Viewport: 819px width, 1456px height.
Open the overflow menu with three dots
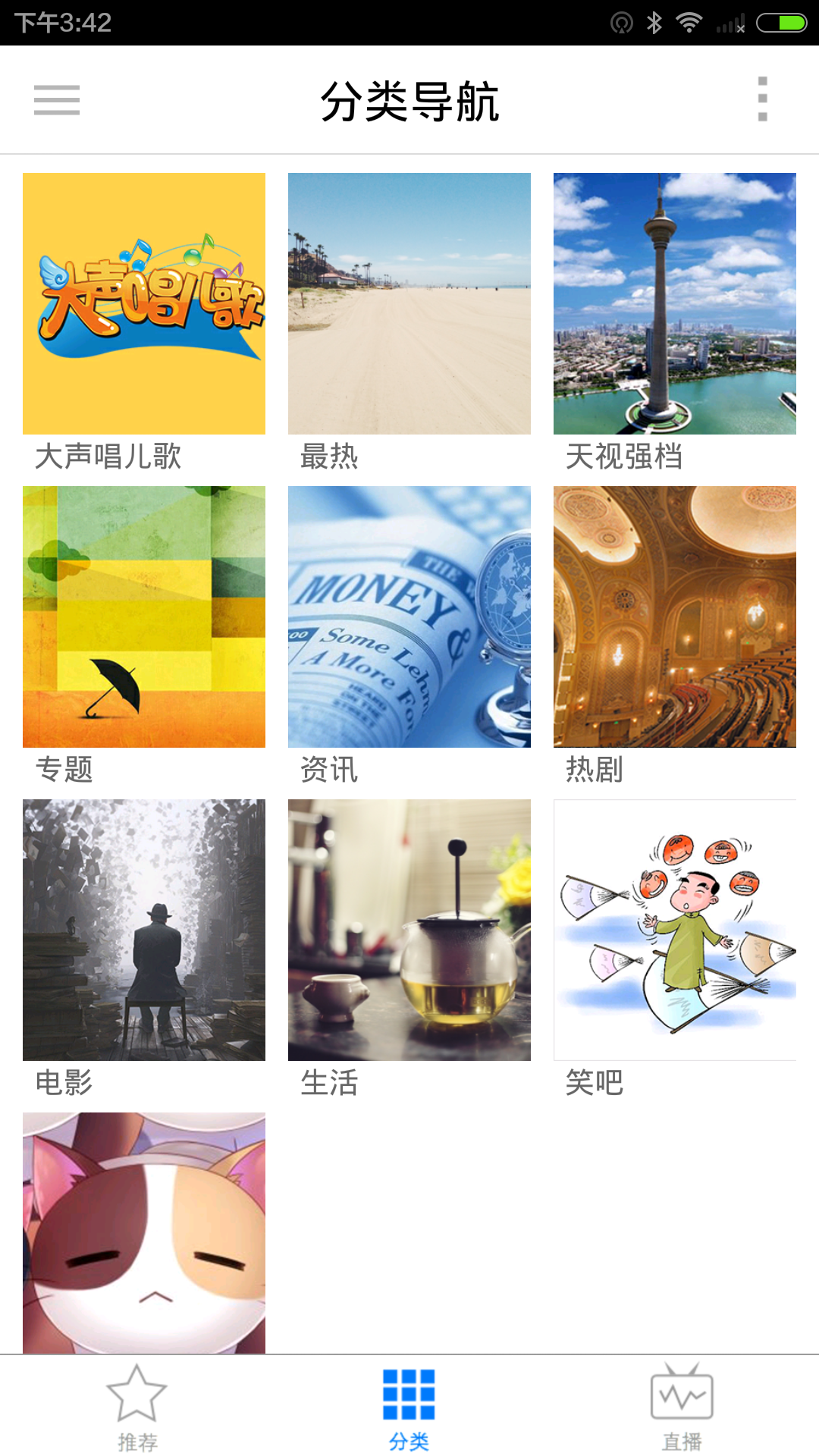pos(763,99)
